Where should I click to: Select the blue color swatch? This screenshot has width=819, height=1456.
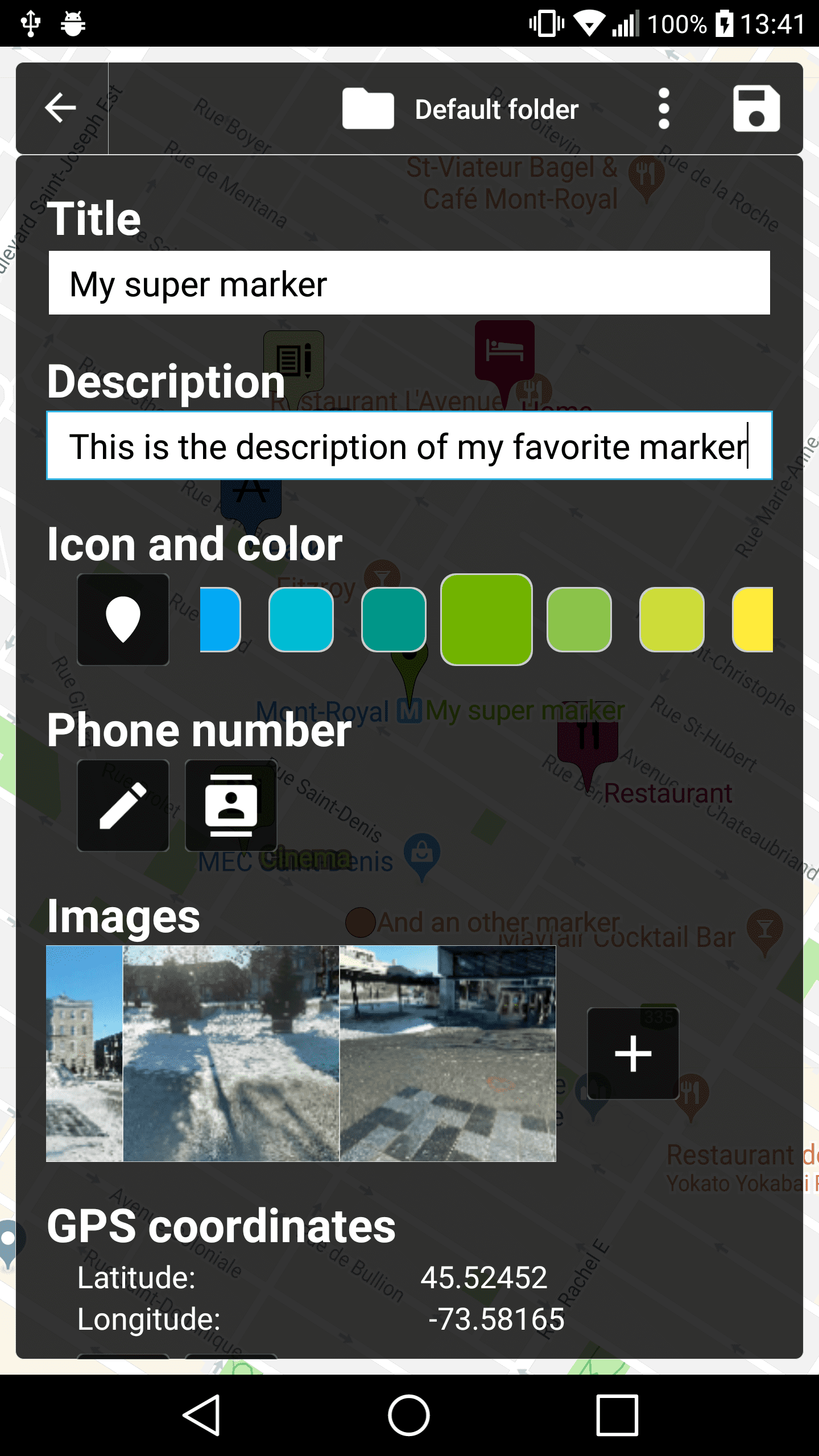click(220, 619)
